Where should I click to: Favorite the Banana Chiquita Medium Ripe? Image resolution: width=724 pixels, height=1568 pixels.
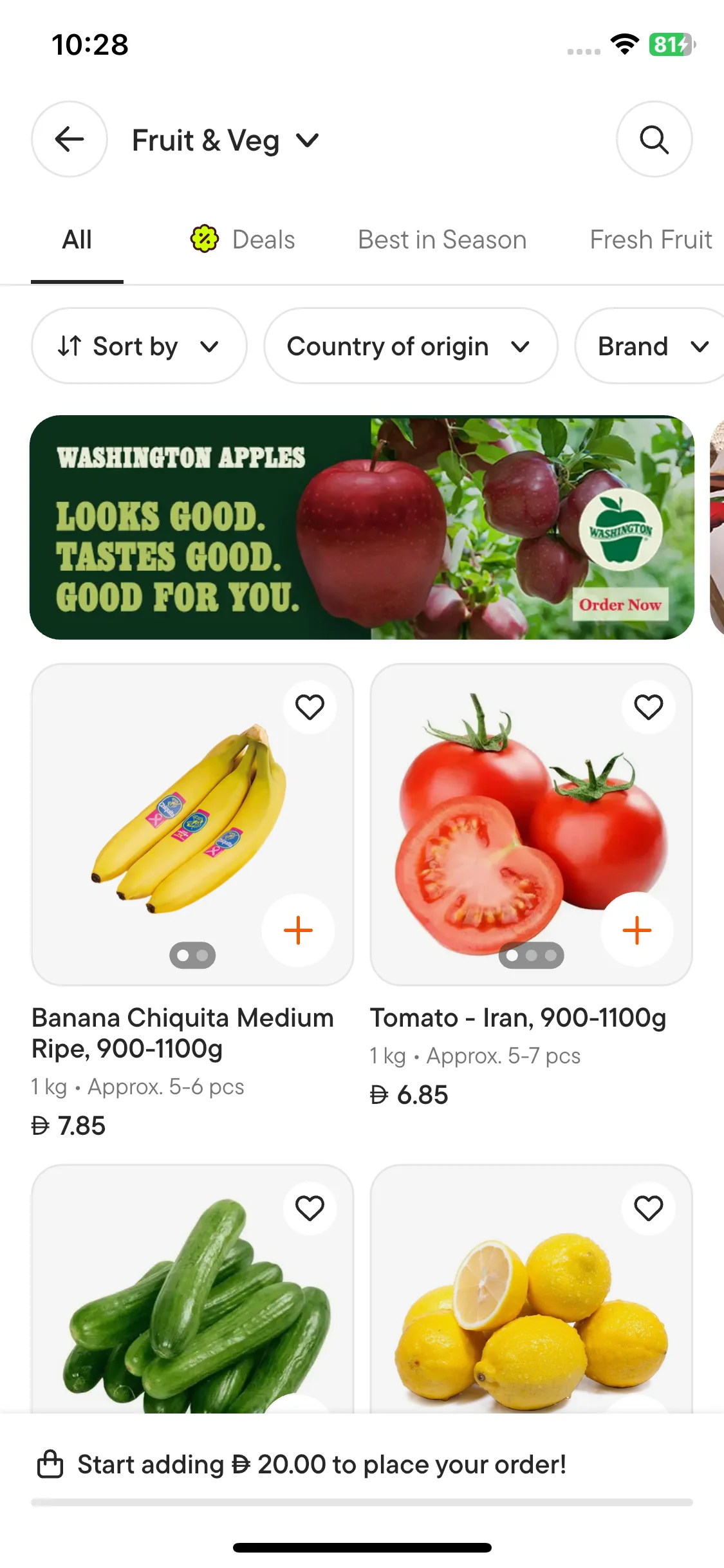310,707
